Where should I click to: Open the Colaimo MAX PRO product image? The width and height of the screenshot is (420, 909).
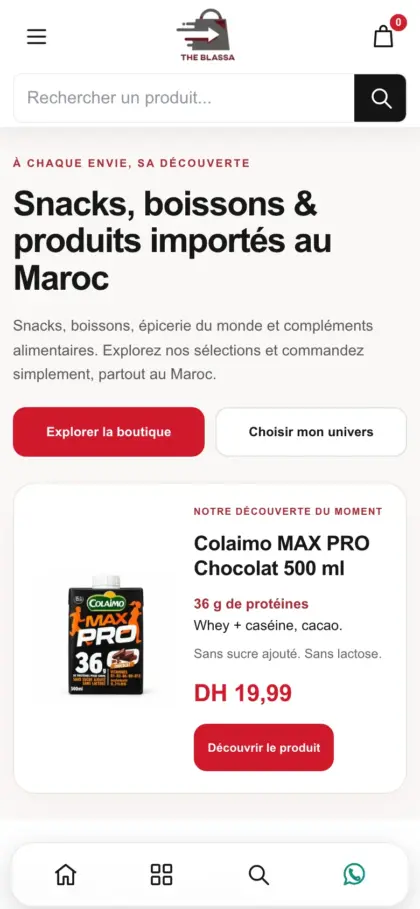coord(106,635)
